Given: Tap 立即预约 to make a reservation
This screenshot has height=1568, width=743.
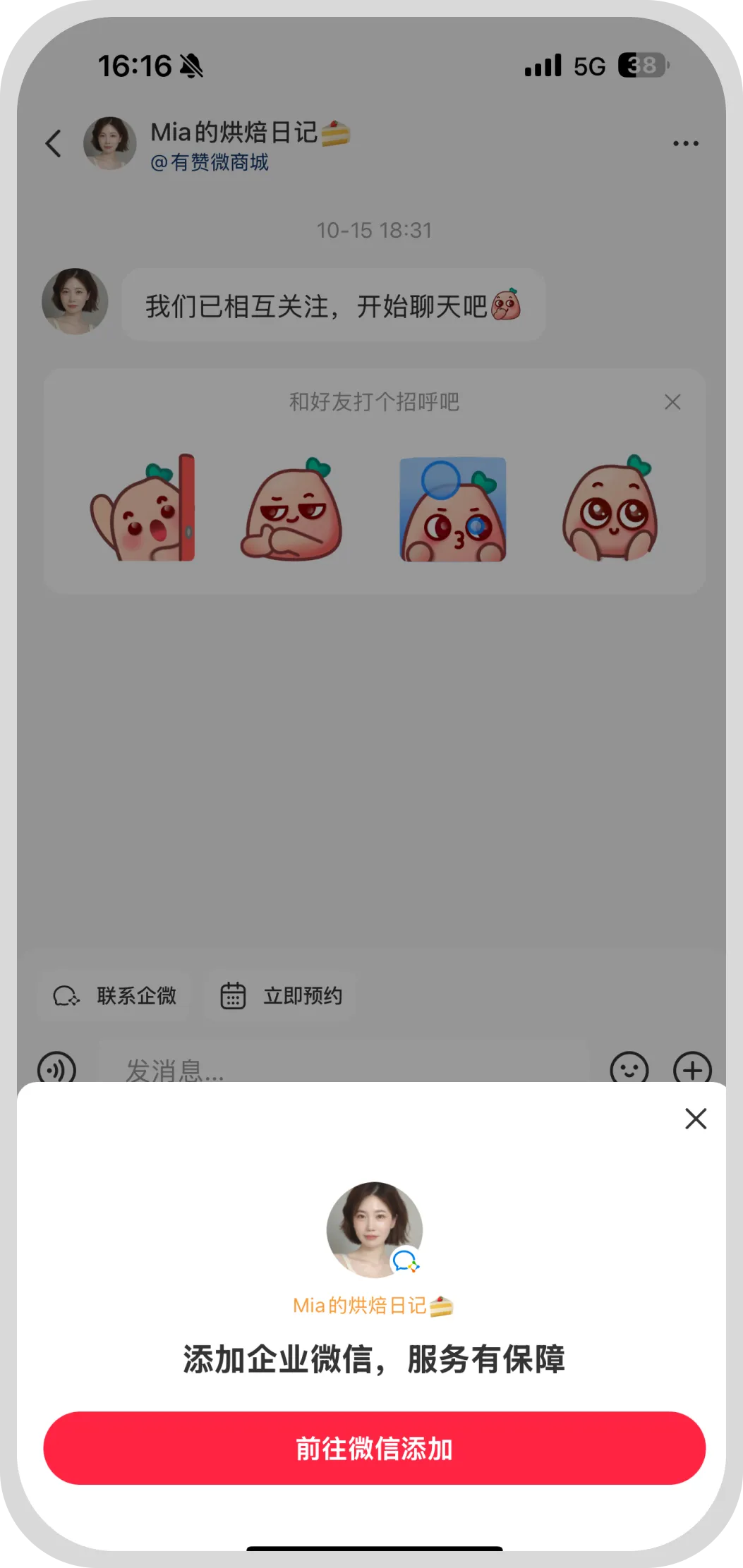Looking at the screenshot, I should pos(280,997).
